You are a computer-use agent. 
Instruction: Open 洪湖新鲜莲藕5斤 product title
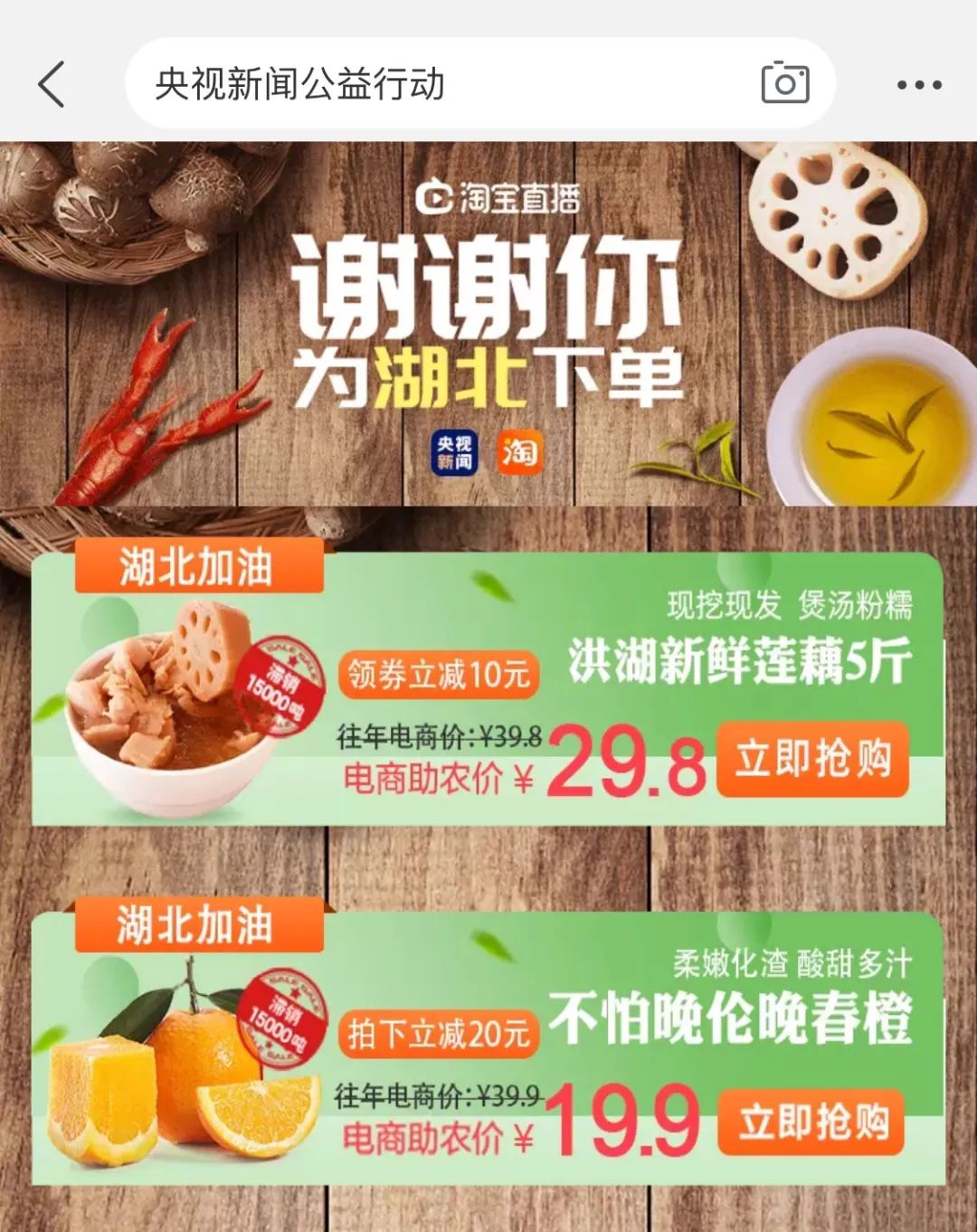pyautogui.click(x=744, y=663)
